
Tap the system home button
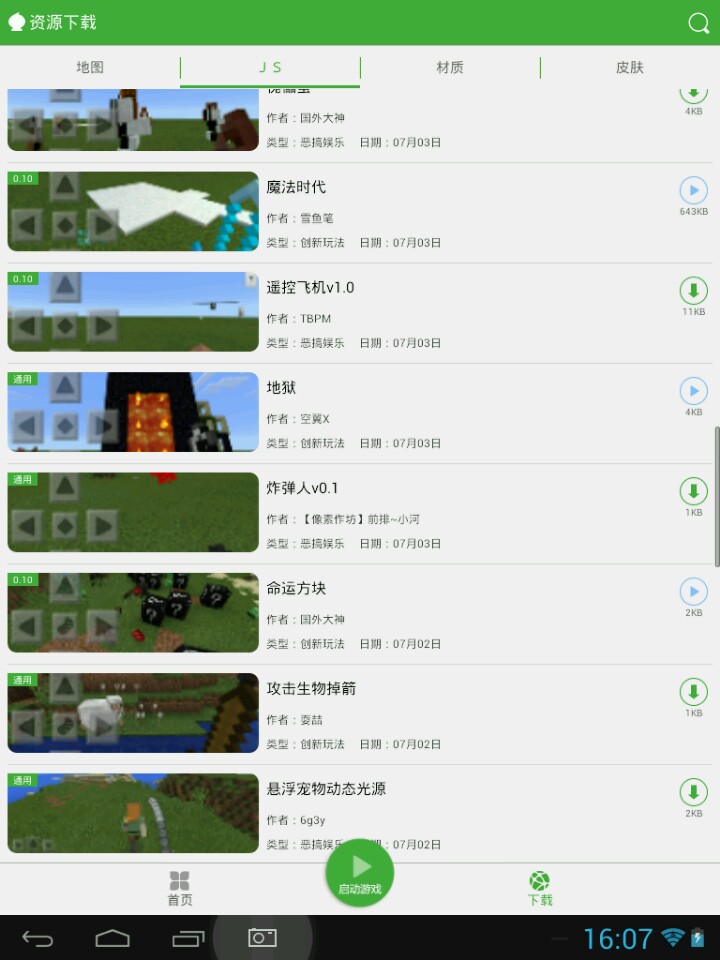click(x=112, y=938)
